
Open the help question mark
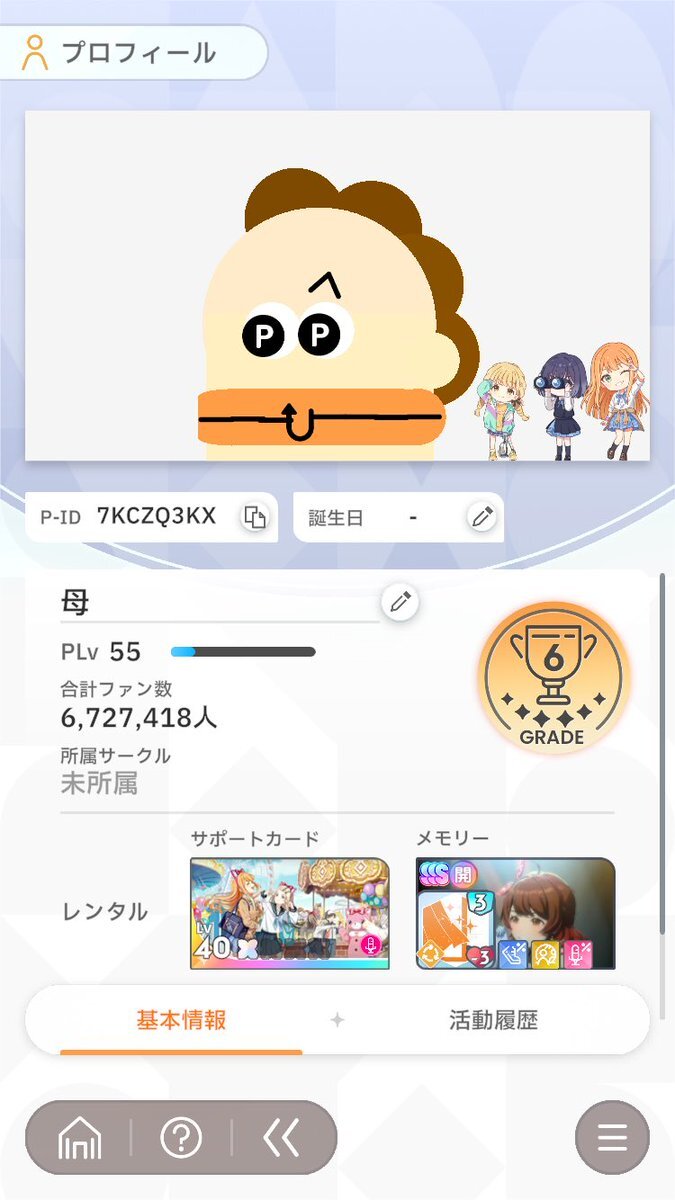click(x=181, y=1138)
